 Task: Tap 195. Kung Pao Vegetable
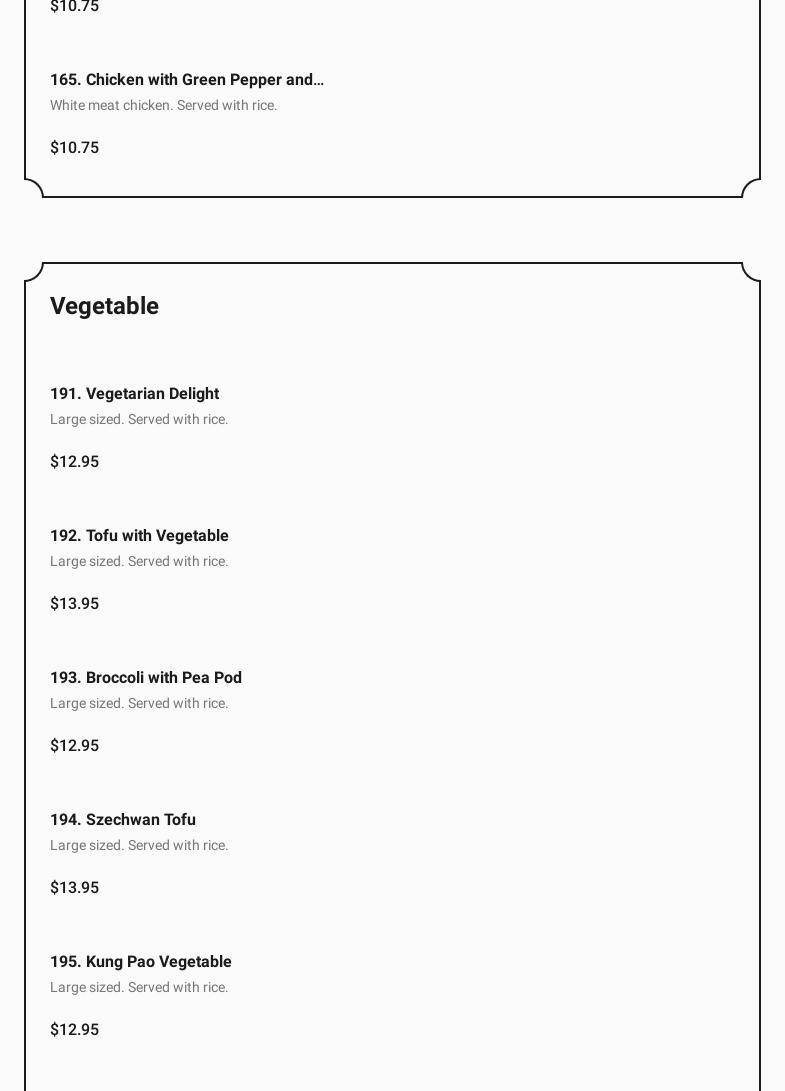141,962
